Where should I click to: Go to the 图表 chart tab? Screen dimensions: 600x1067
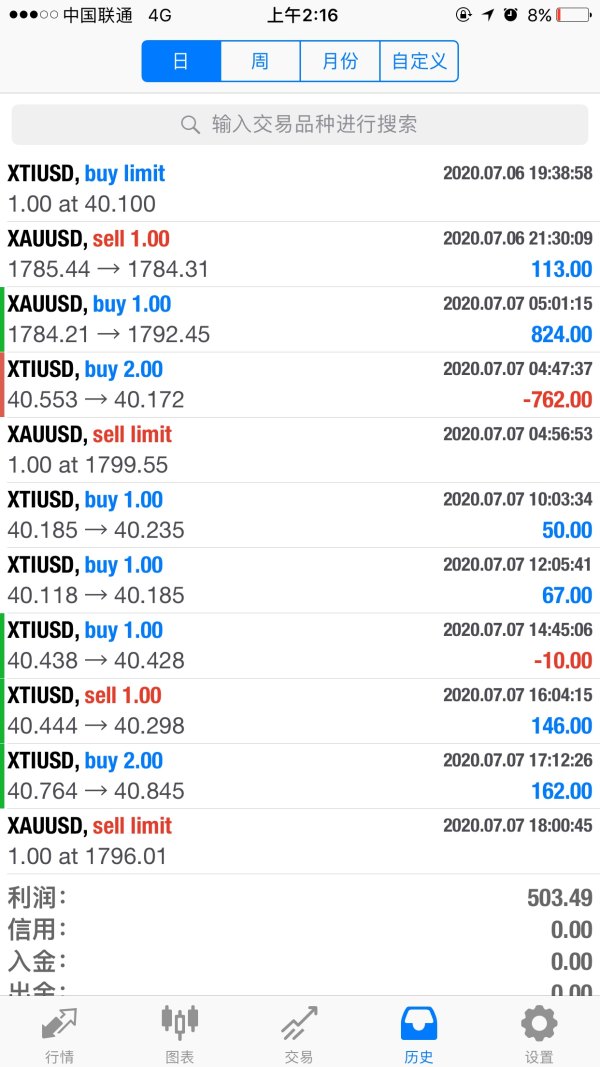coord(180,1034)
